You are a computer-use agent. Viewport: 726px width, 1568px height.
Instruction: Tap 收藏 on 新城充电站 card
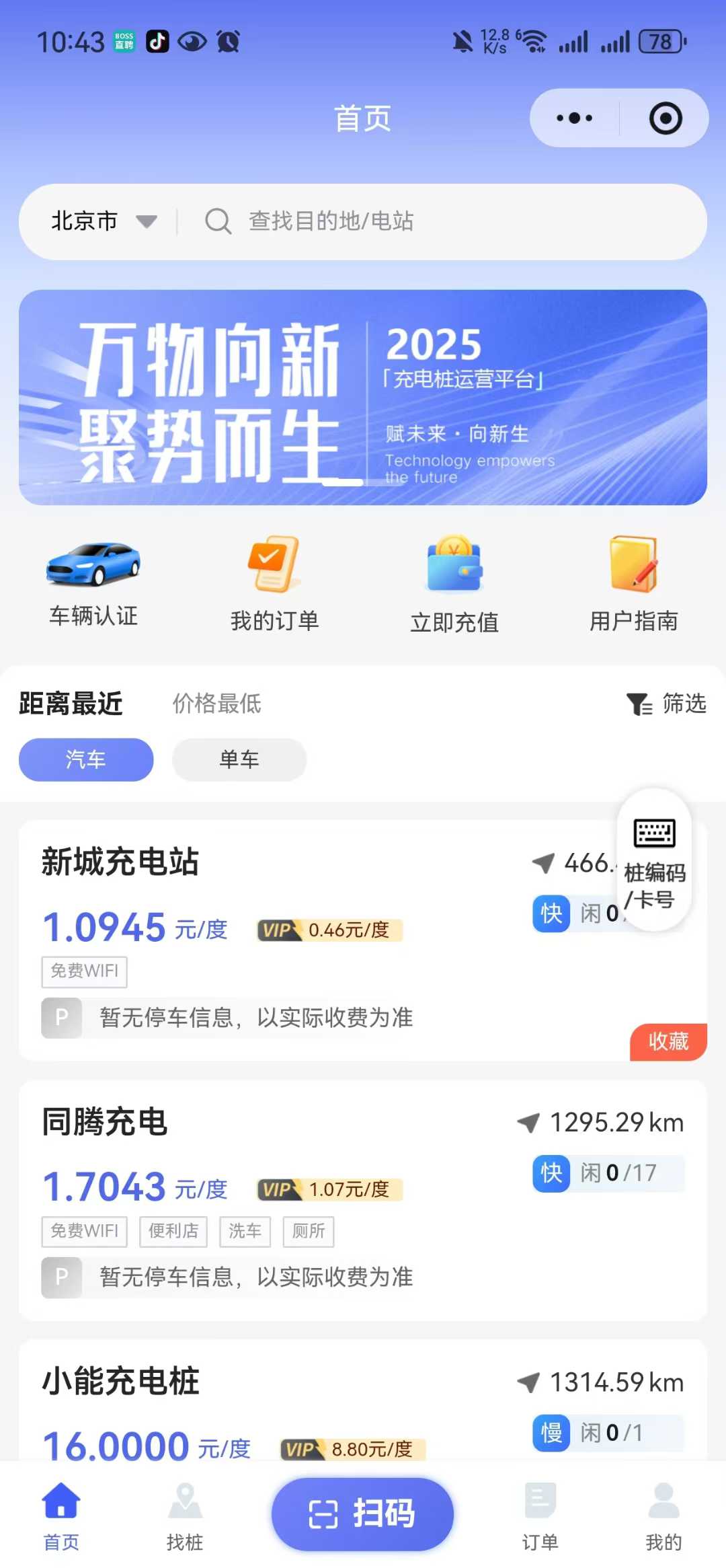[668, 1041]
